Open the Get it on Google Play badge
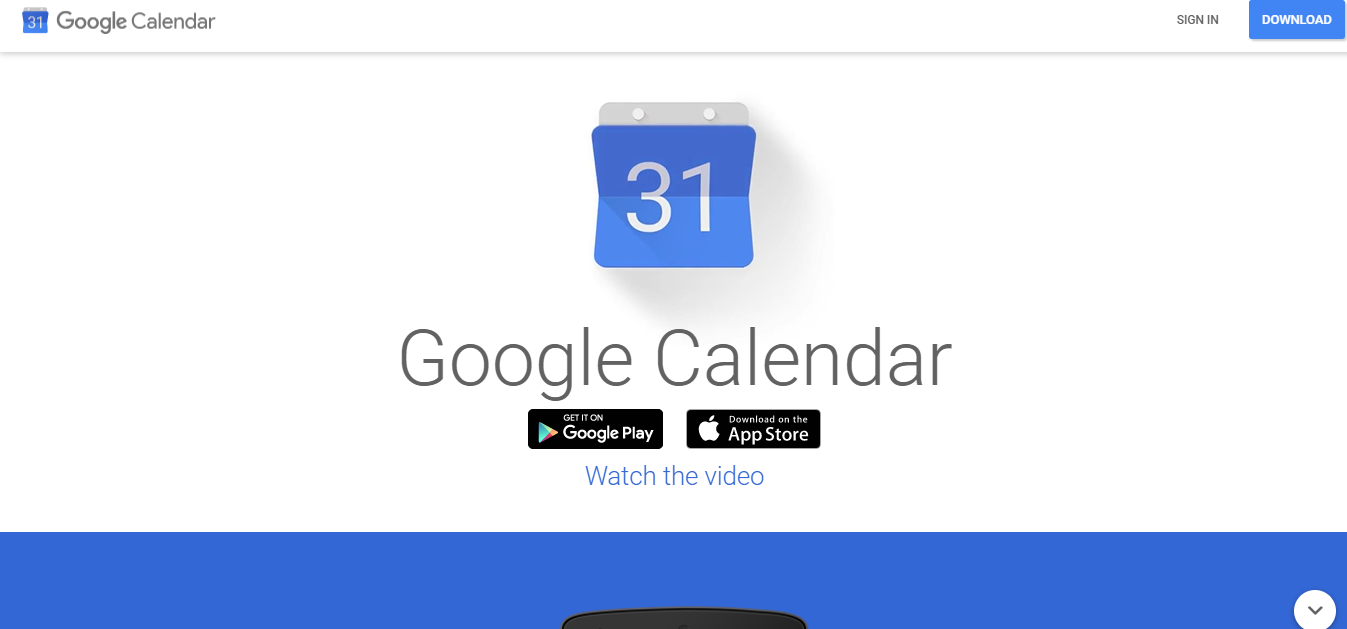Viewport: 1347px width, 629px height. click(595, 429)
